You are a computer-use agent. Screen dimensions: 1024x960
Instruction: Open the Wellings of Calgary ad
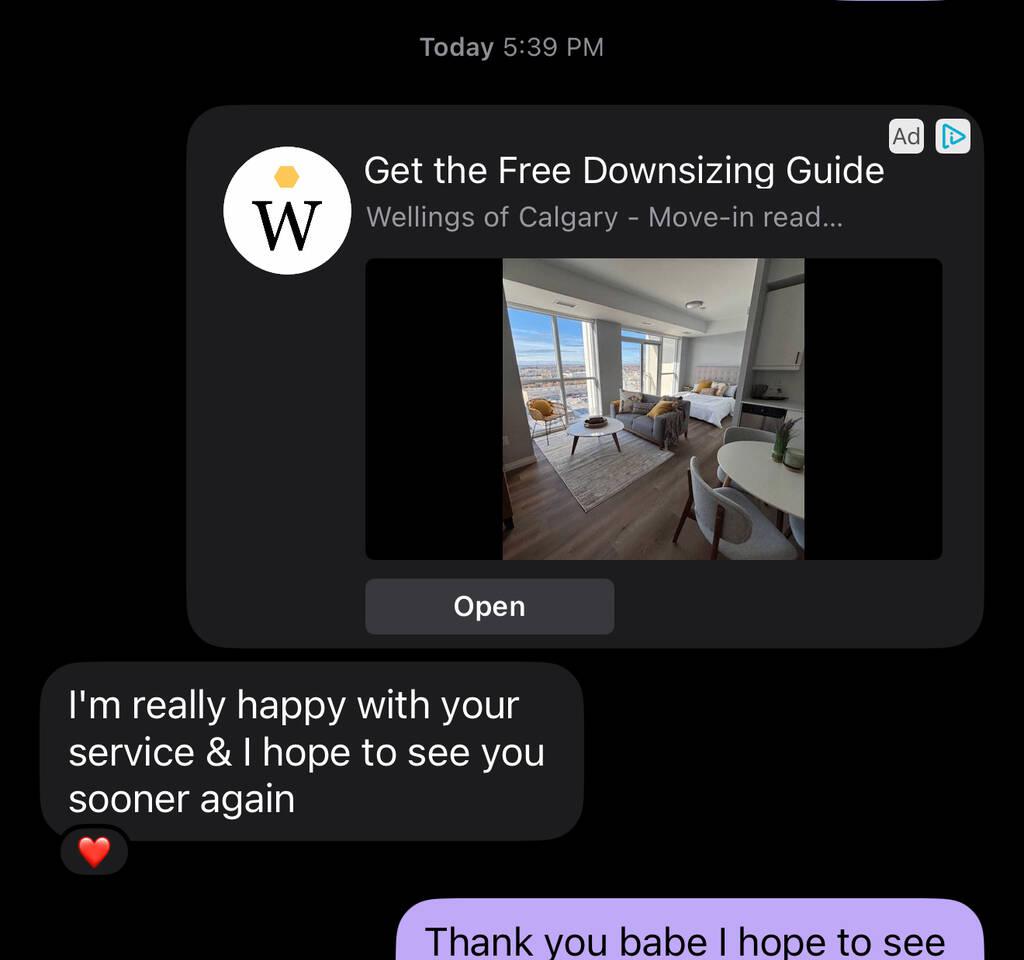tap(489, 606)
